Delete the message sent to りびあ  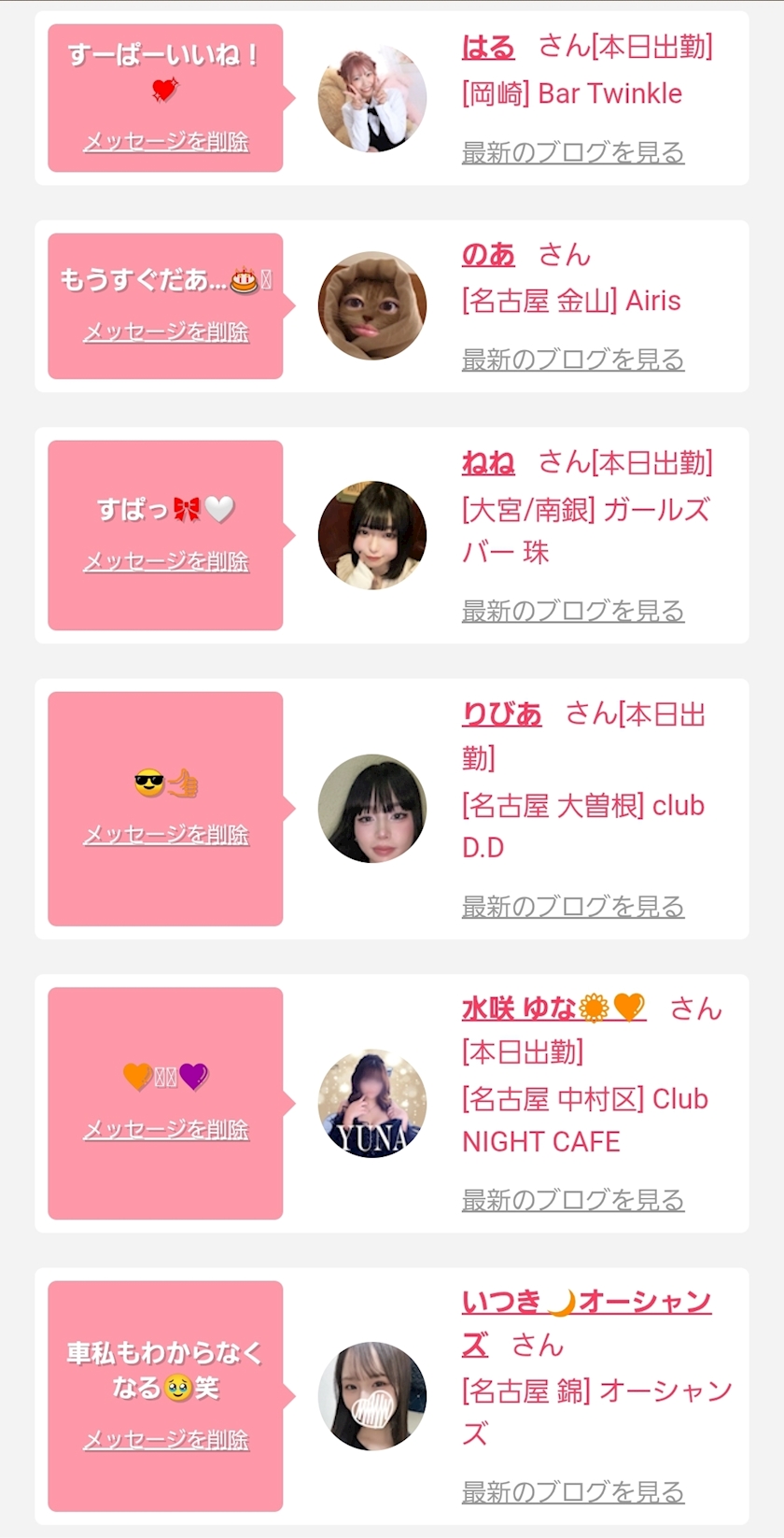pyautogui.click(x=166, y=835)
